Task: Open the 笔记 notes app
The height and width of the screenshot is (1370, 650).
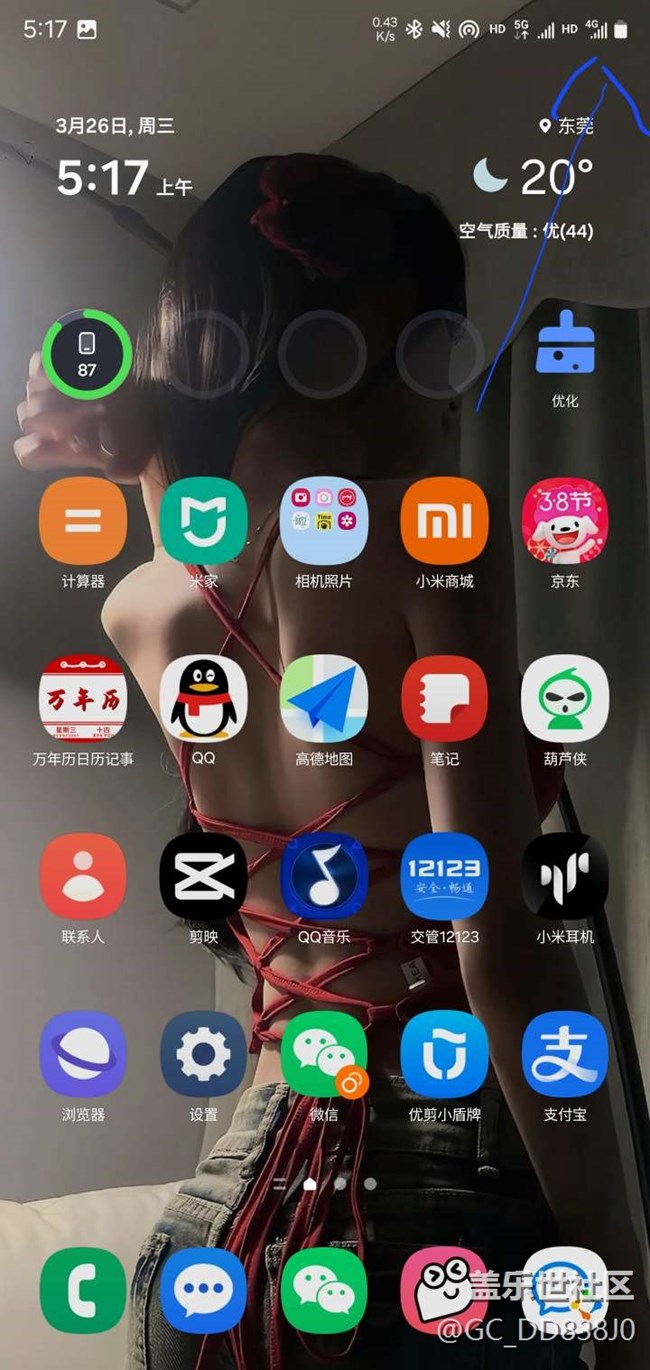Action: [x=445, y=698]
